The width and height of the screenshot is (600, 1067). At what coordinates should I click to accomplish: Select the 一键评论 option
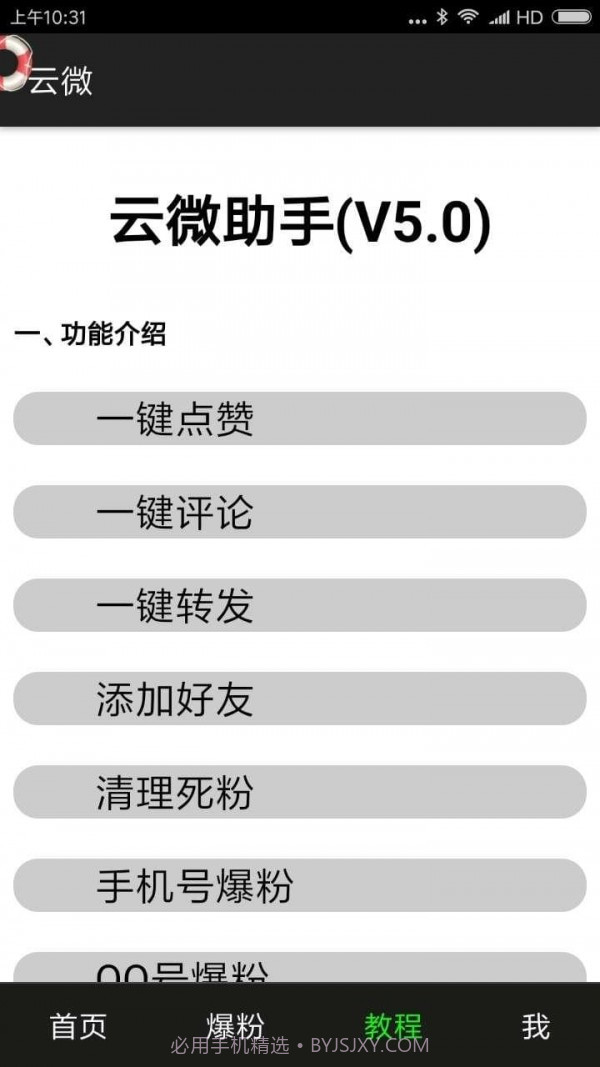[x=299, y=512]
